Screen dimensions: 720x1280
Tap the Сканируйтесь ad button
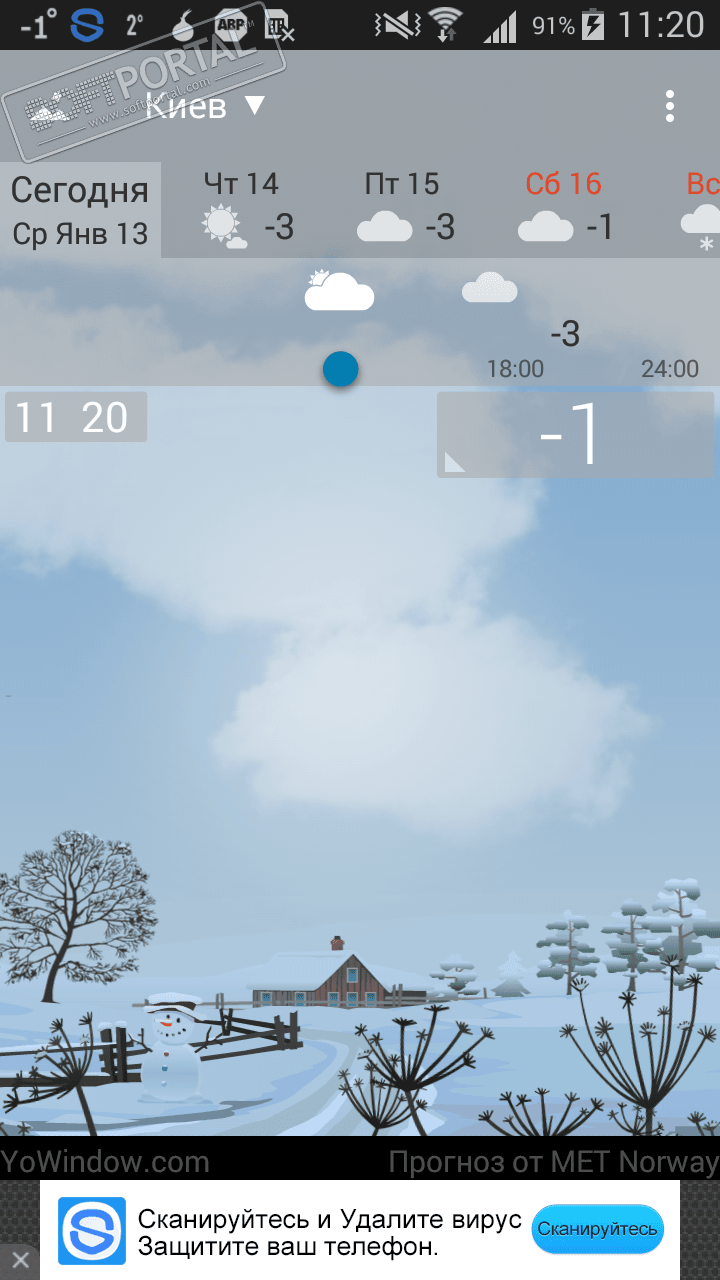click(x=598, y=1229)
